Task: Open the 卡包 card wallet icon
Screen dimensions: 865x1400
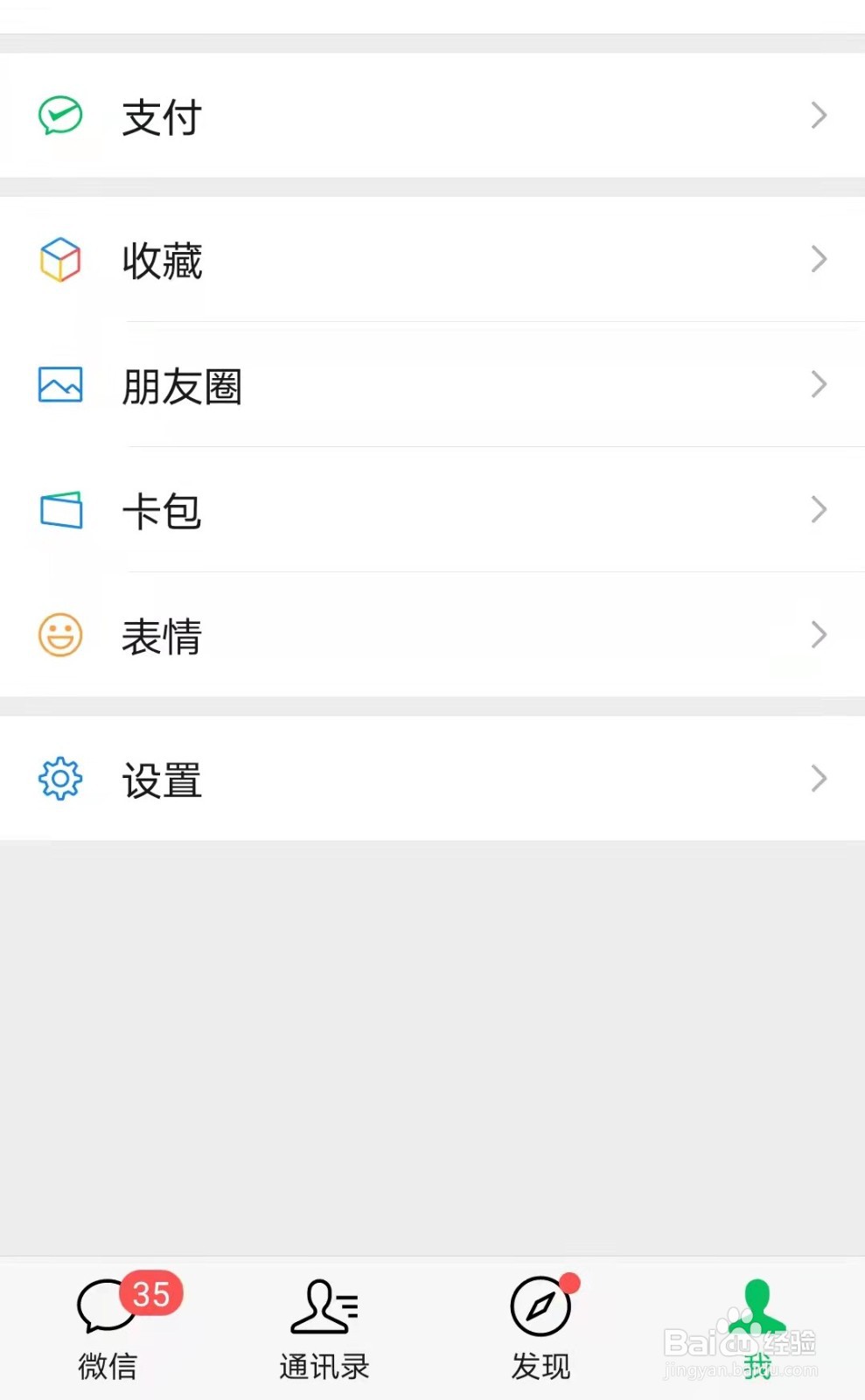Action: (59, 510)
